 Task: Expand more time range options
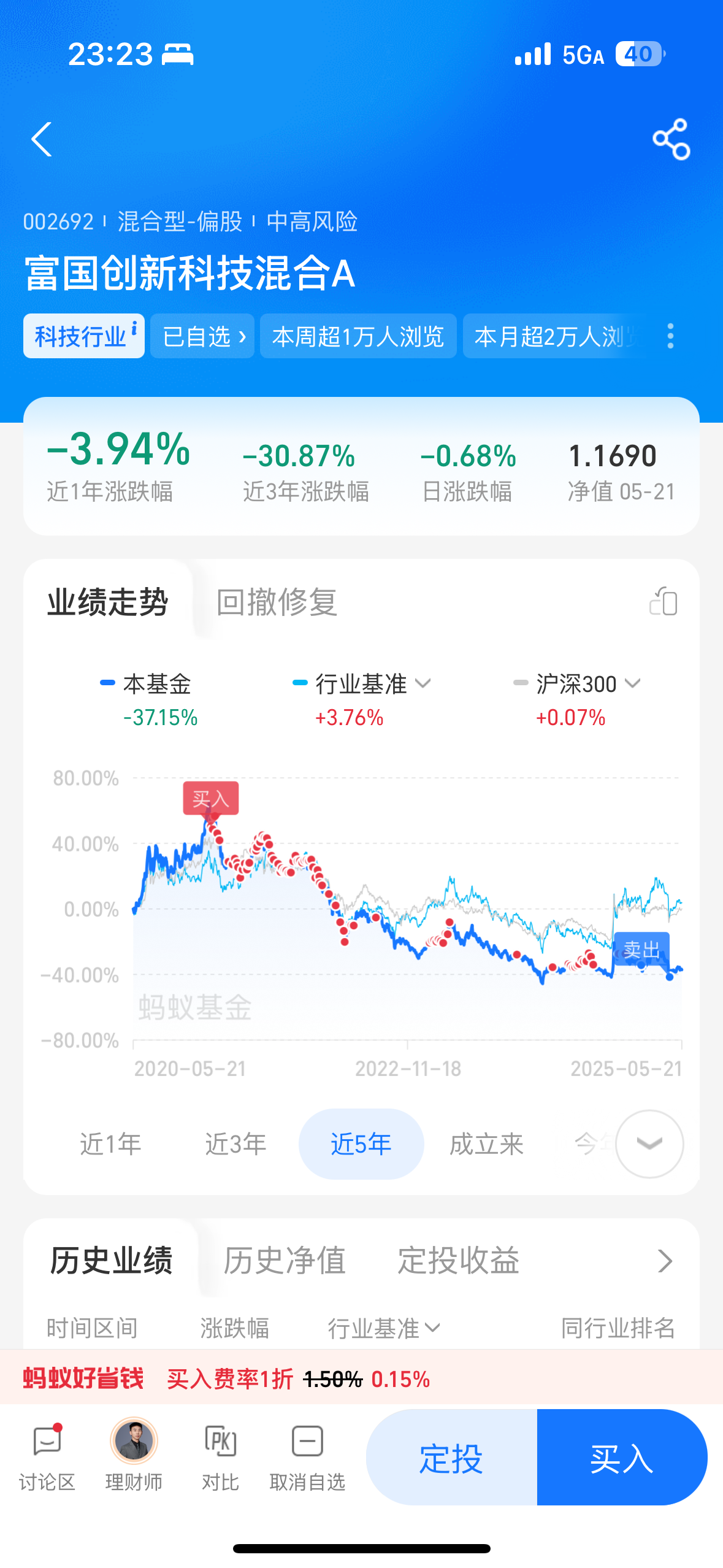649,1143
